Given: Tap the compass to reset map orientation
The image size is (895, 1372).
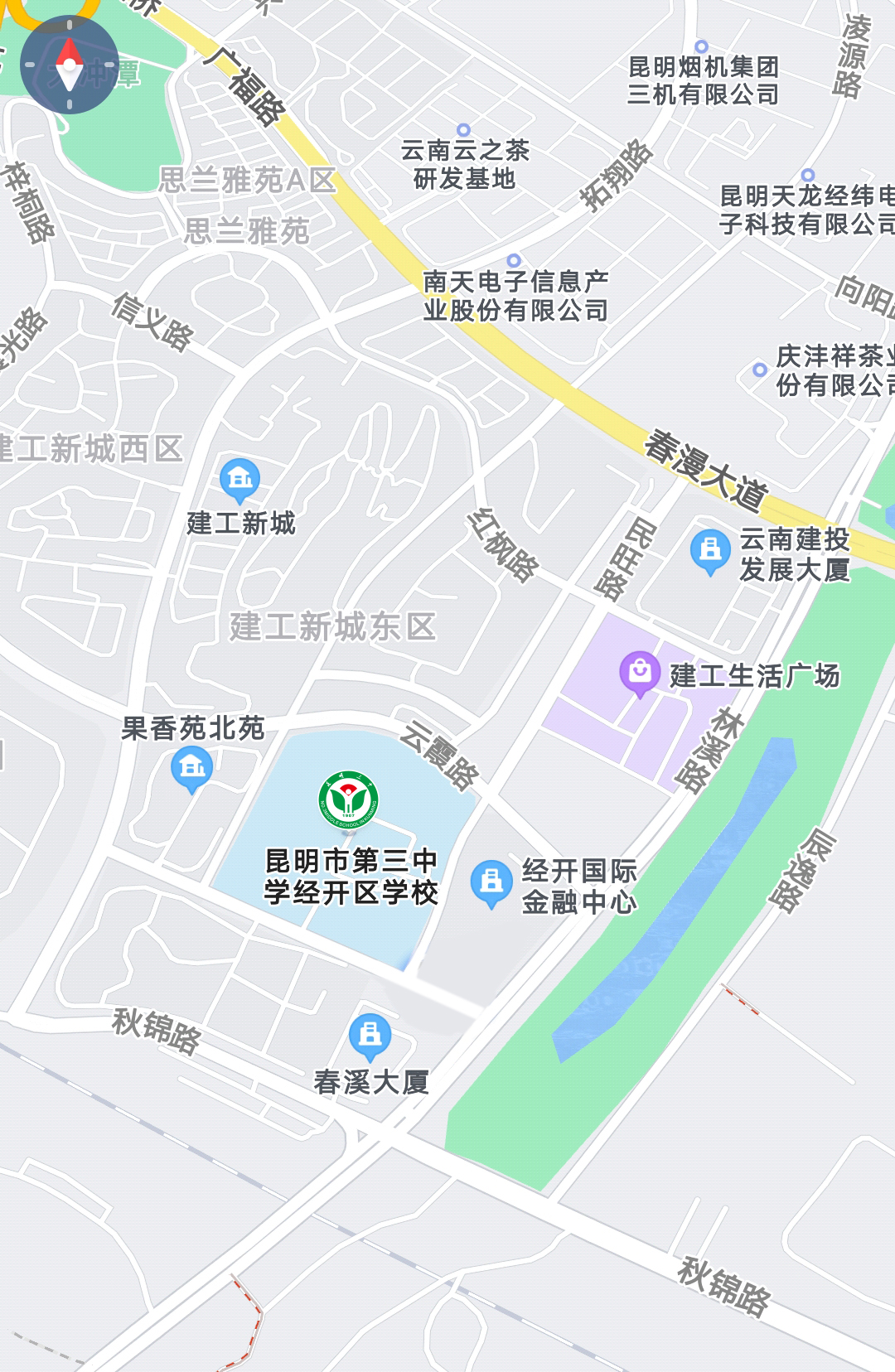Looking at the screenshot, I should click(69, 65).
